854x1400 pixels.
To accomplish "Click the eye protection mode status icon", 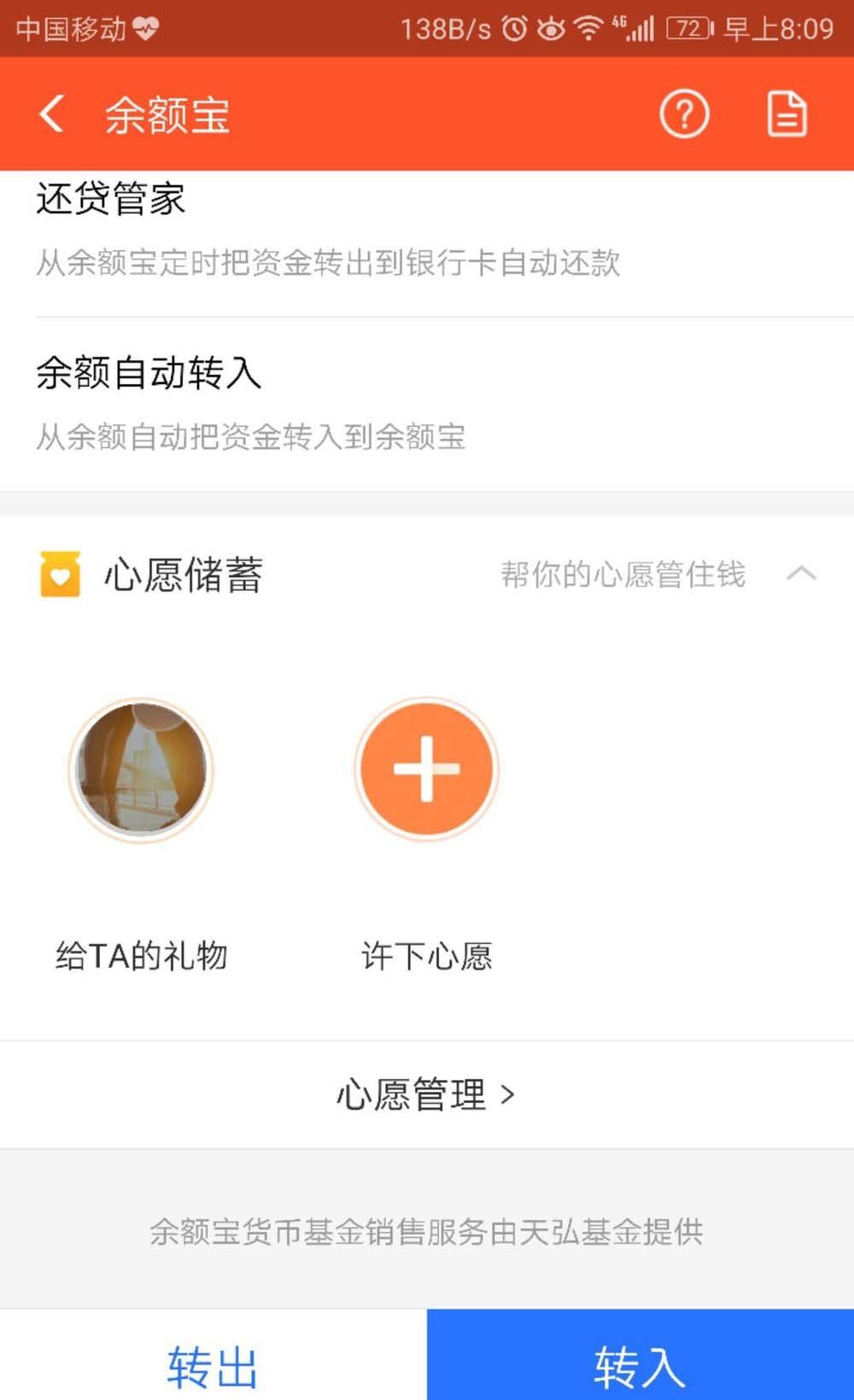I will (x=551, y=26).
